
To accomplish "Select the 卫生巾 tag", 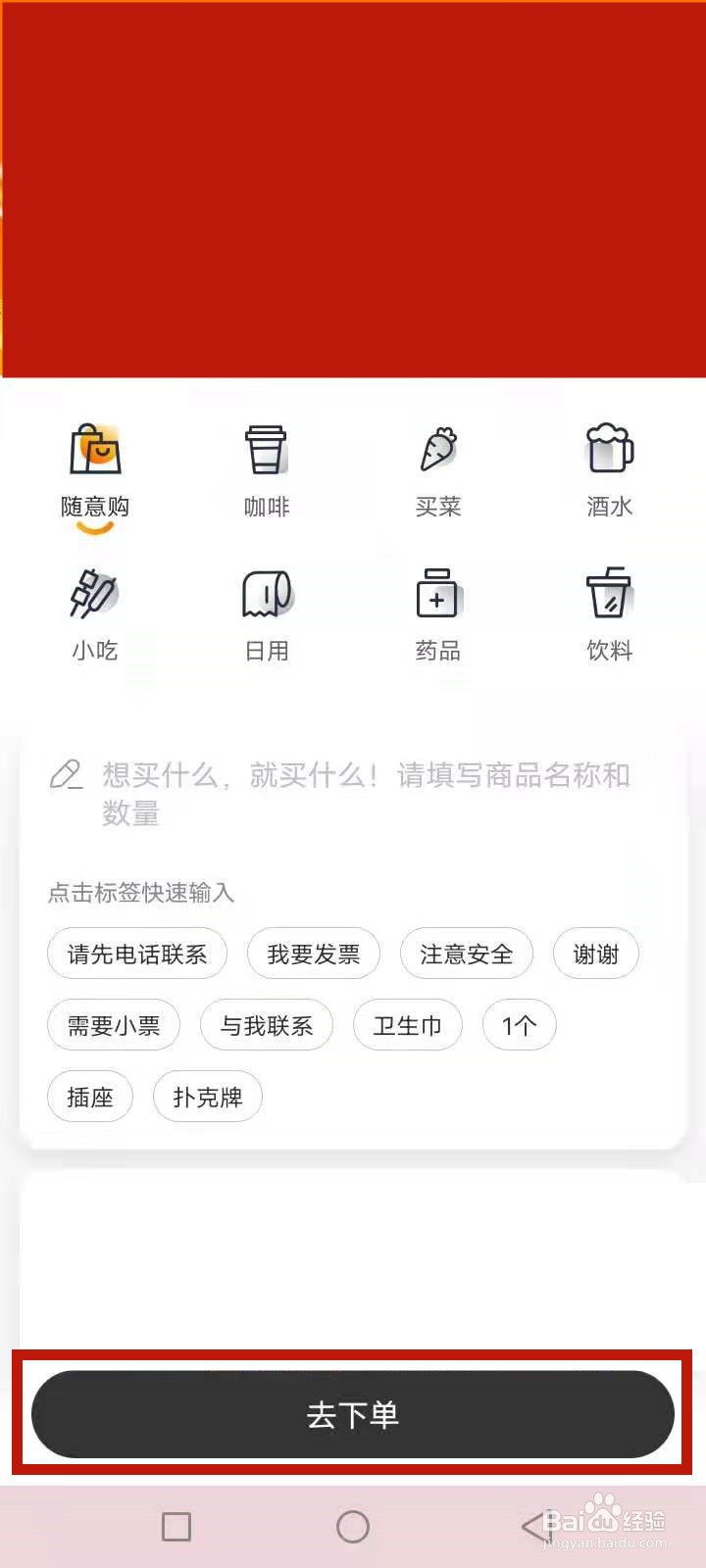I will (x=408, y=1025).
